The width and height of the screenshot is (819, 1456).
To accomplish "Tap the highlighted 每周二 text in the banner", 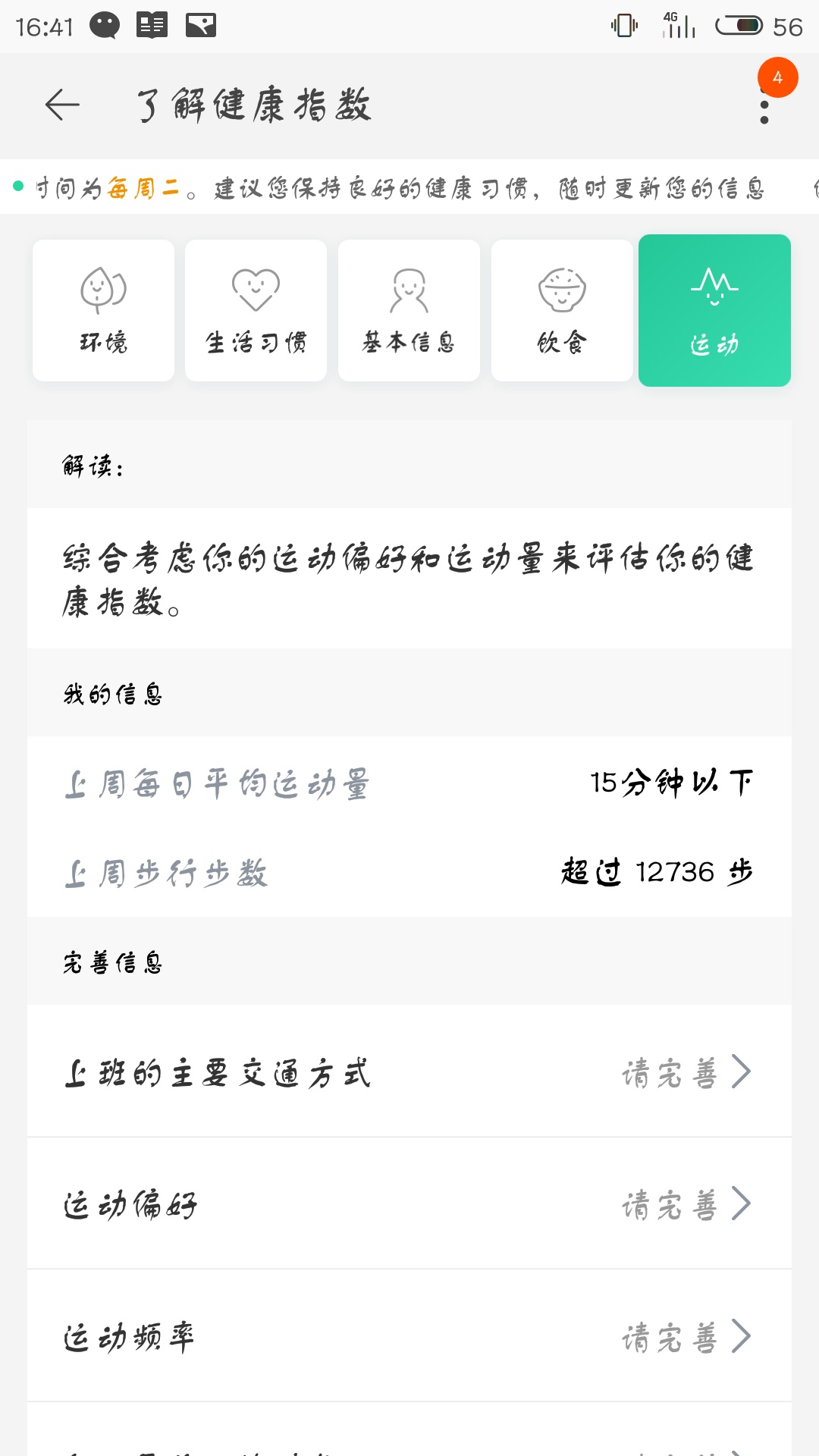I will (x=143, y=189).
